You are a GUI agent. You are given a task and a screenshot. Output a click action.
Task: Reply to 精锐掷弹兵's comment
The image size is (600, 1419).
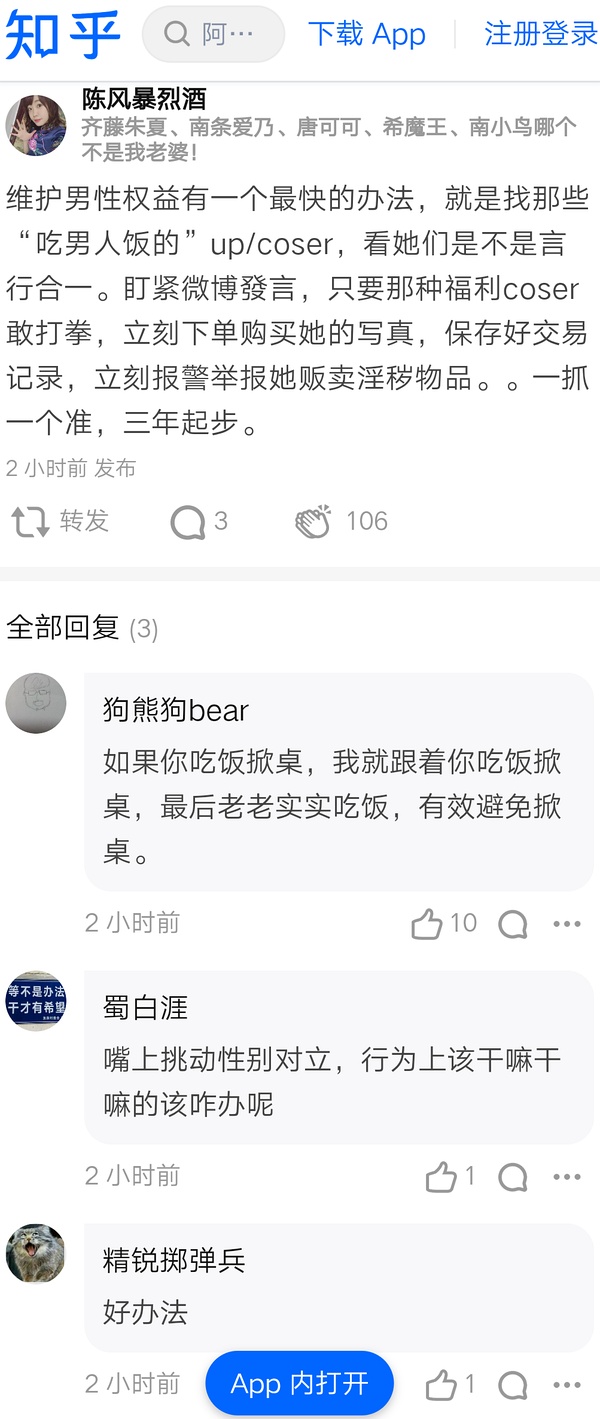(512, 1385)
